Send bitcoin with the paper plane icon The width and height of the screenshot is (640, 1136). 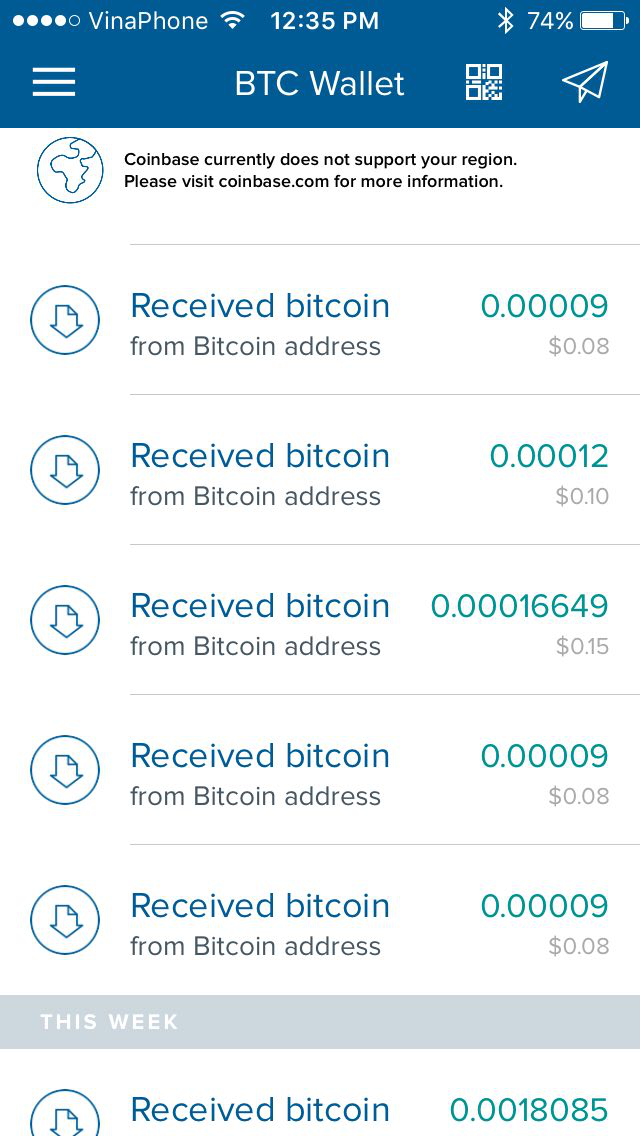(x=584, y=82)
